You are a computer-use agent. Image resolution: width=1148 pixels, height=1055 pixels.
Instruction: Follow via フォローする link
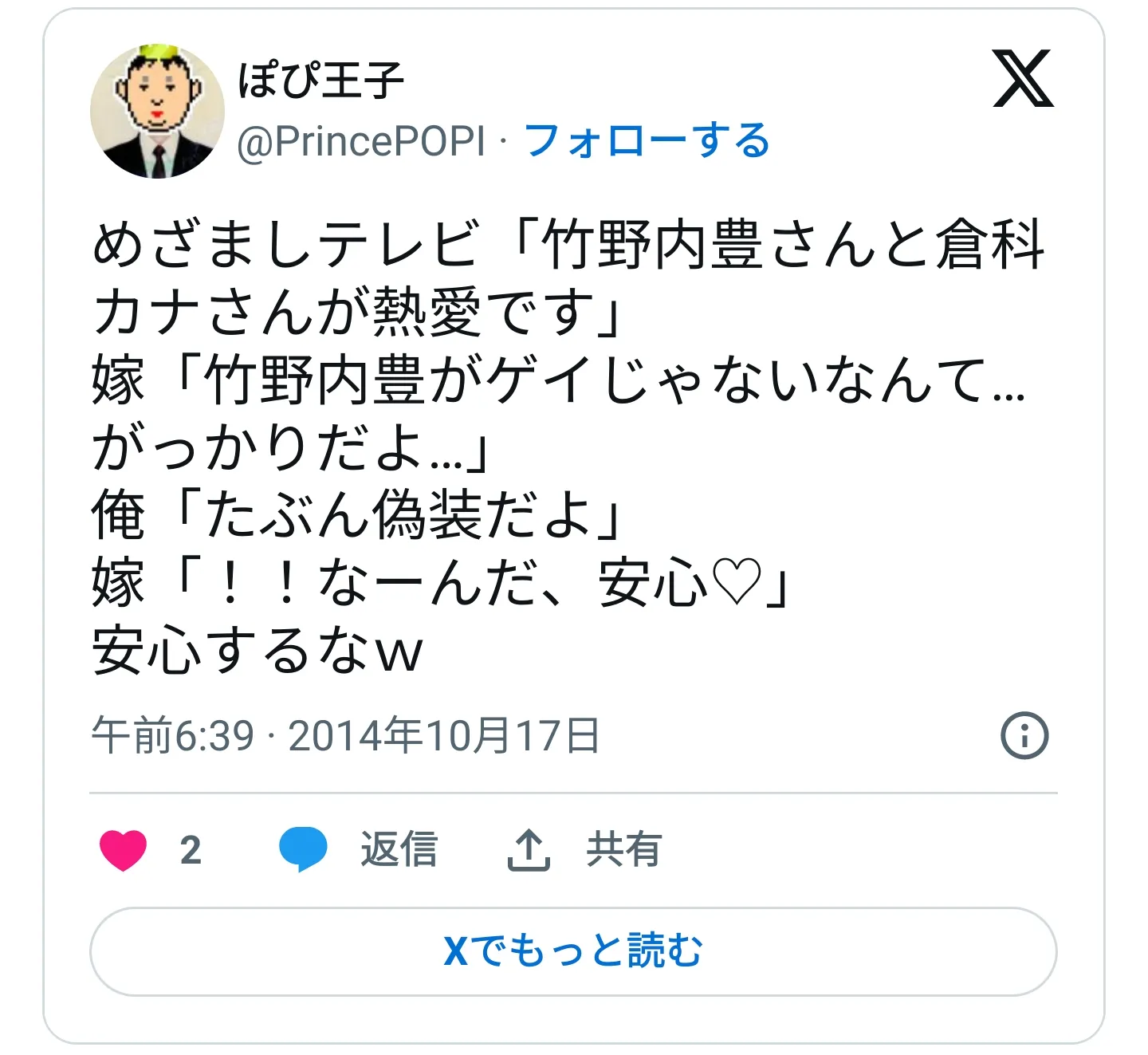click(x=647, y=141)
